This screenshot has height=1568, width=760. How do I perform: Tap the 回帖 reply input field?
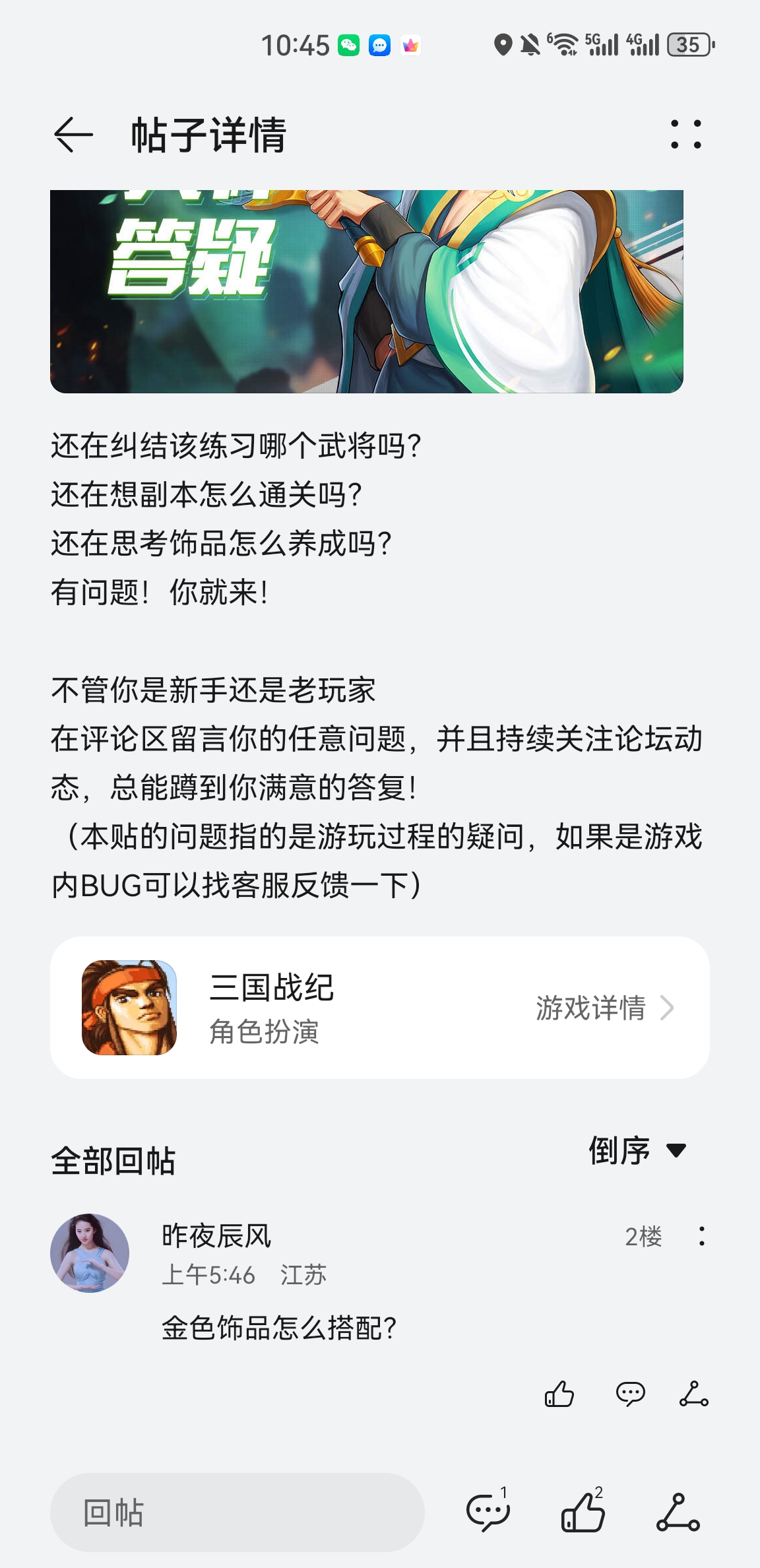pyautogui.click(x=237, y=1512)
